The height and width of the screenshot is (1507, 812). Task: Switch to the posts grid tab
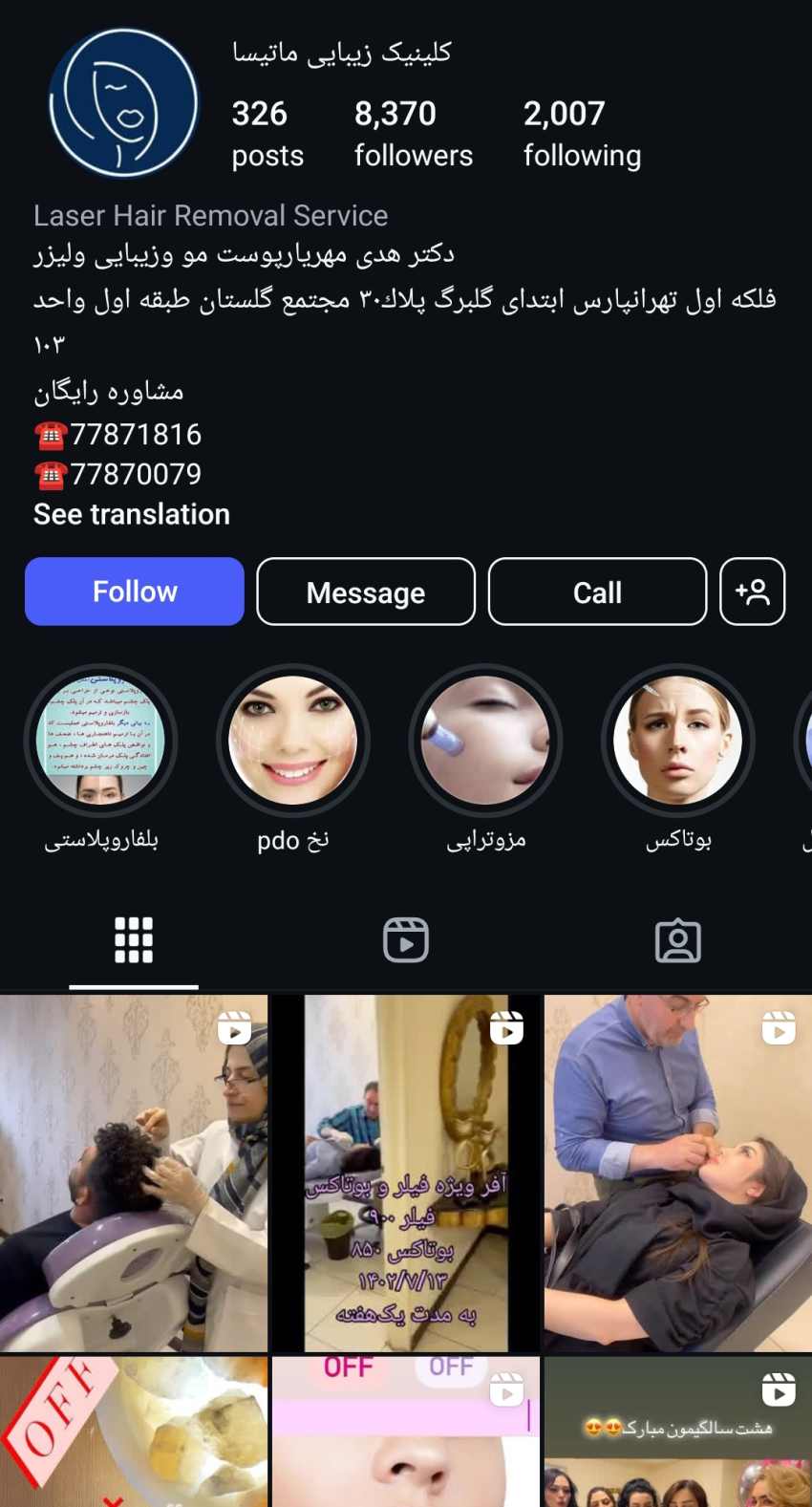tap(134, 940)
